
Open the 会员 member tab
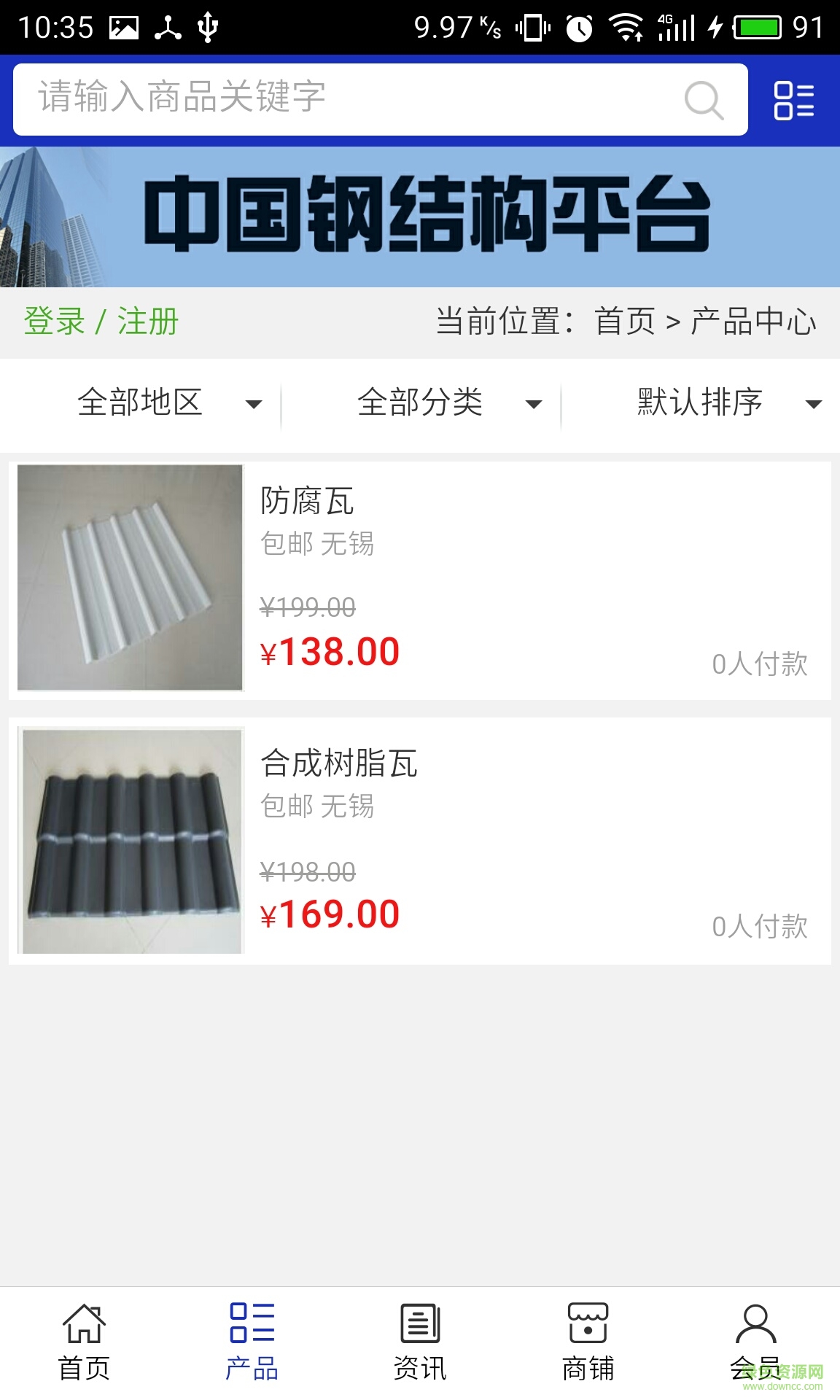pyautogui.click(x=755, y=1342)
